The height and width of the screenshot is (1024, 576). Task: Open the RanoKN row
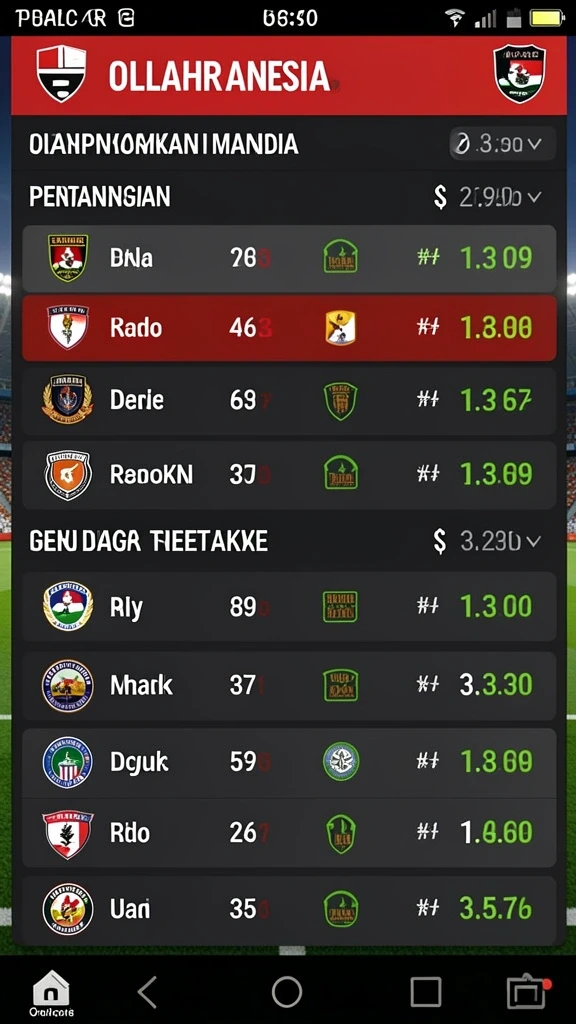tap(289, 475)
